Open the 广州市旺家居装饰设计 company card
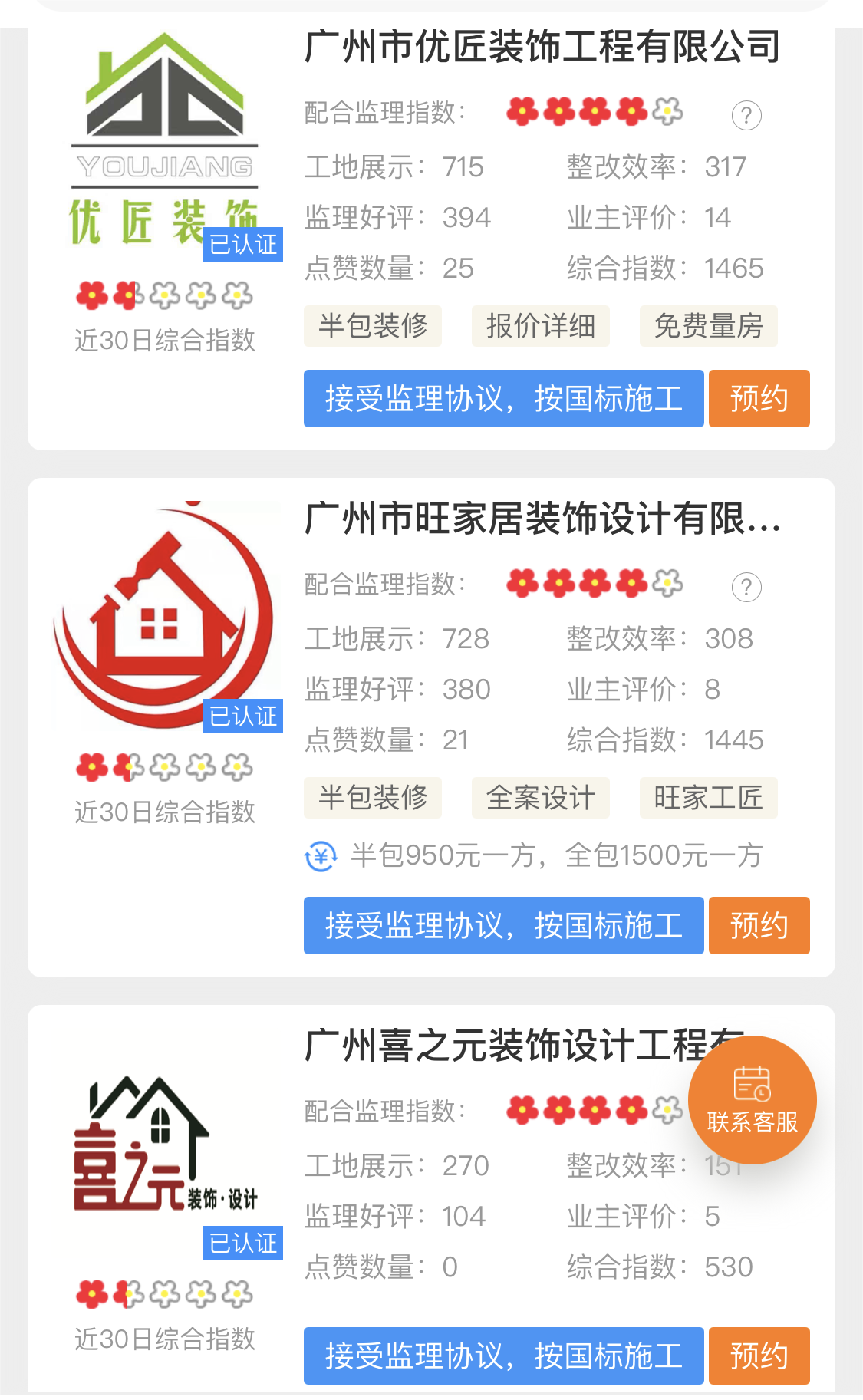Image resolution: width=863 pixels, height=1400 pixels. [431, 727]
